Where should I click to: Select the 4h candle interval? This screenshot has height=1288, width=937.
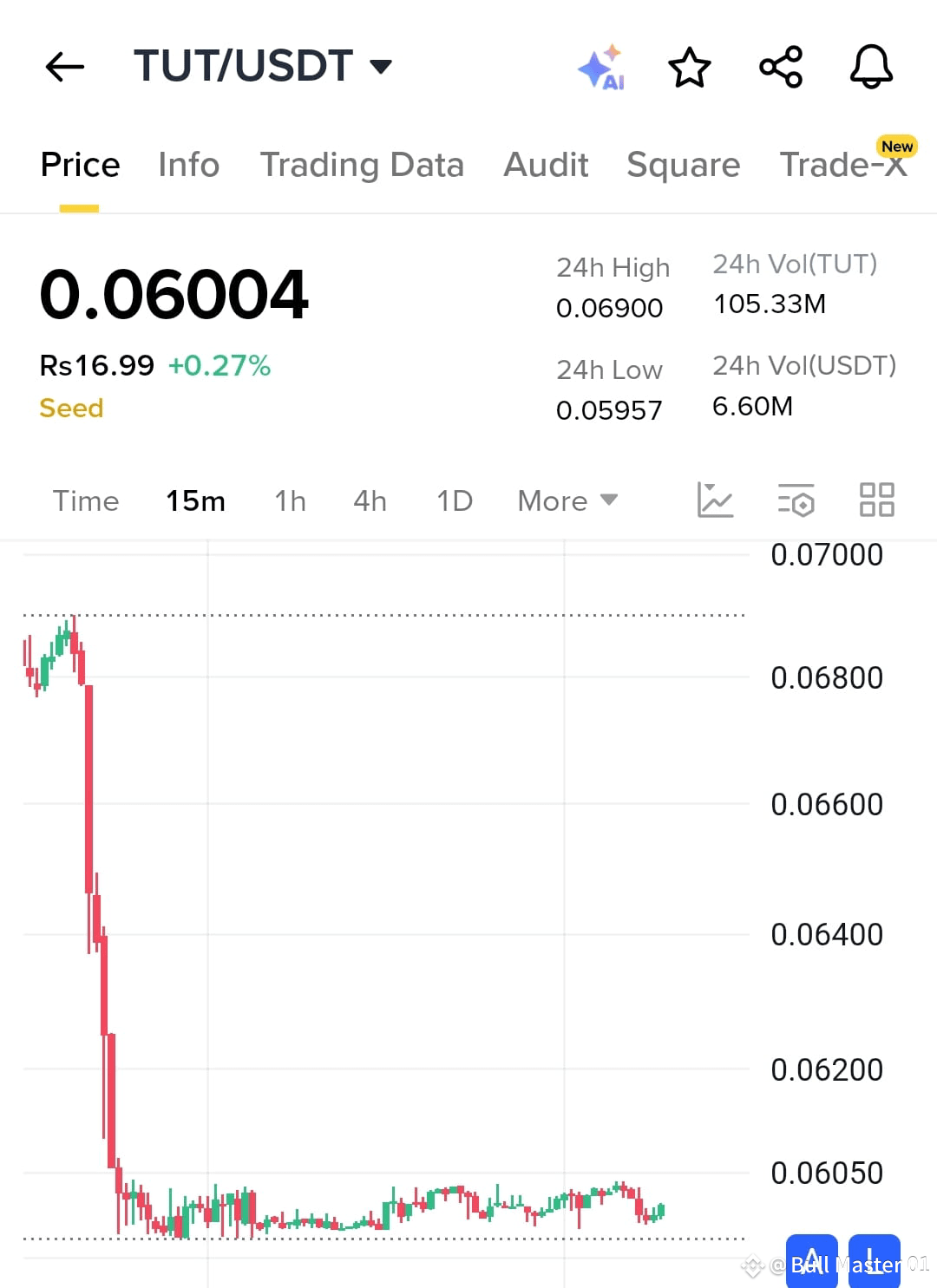pos(370,500)
